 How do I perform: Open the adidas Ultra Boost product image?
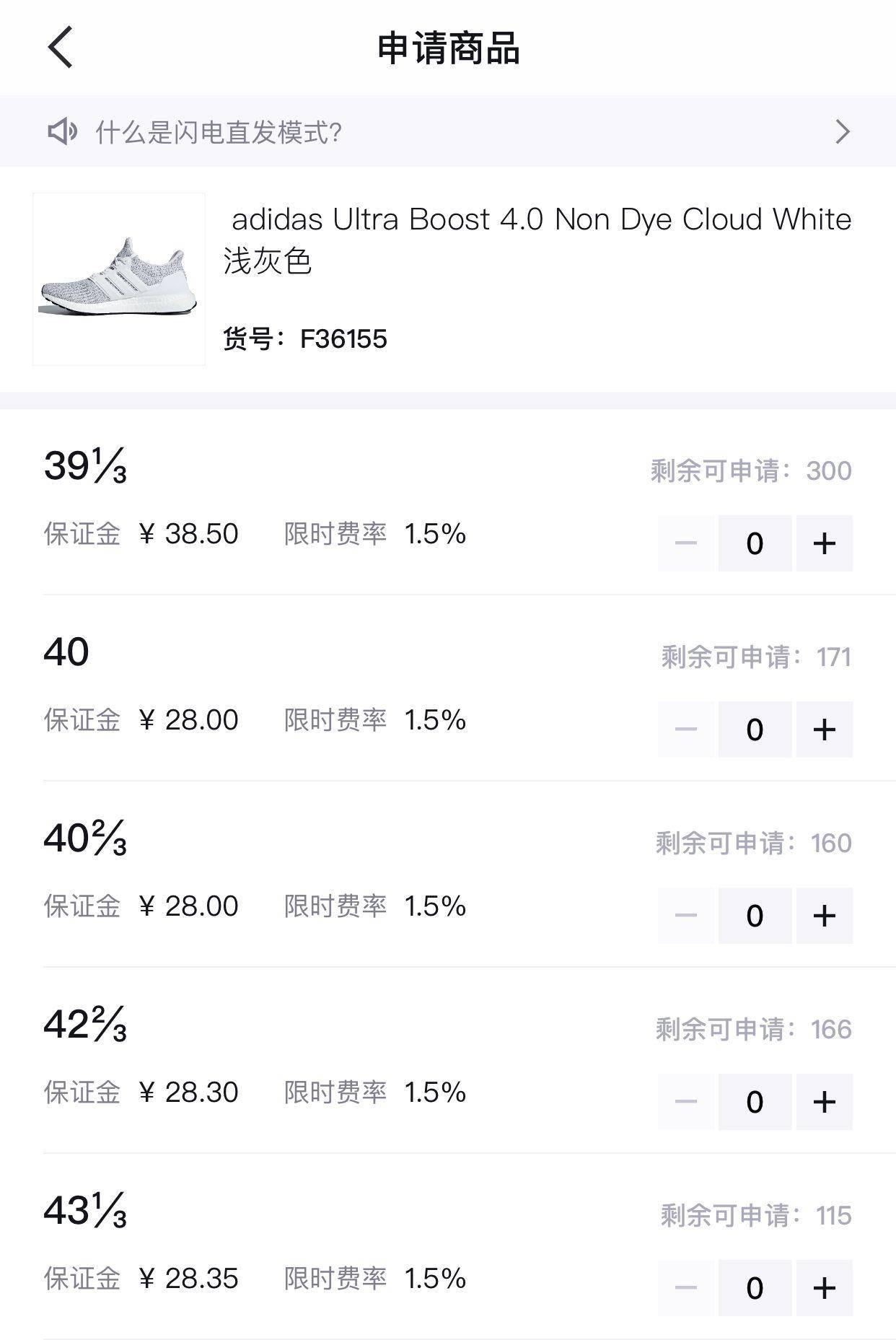pos(119,279)
